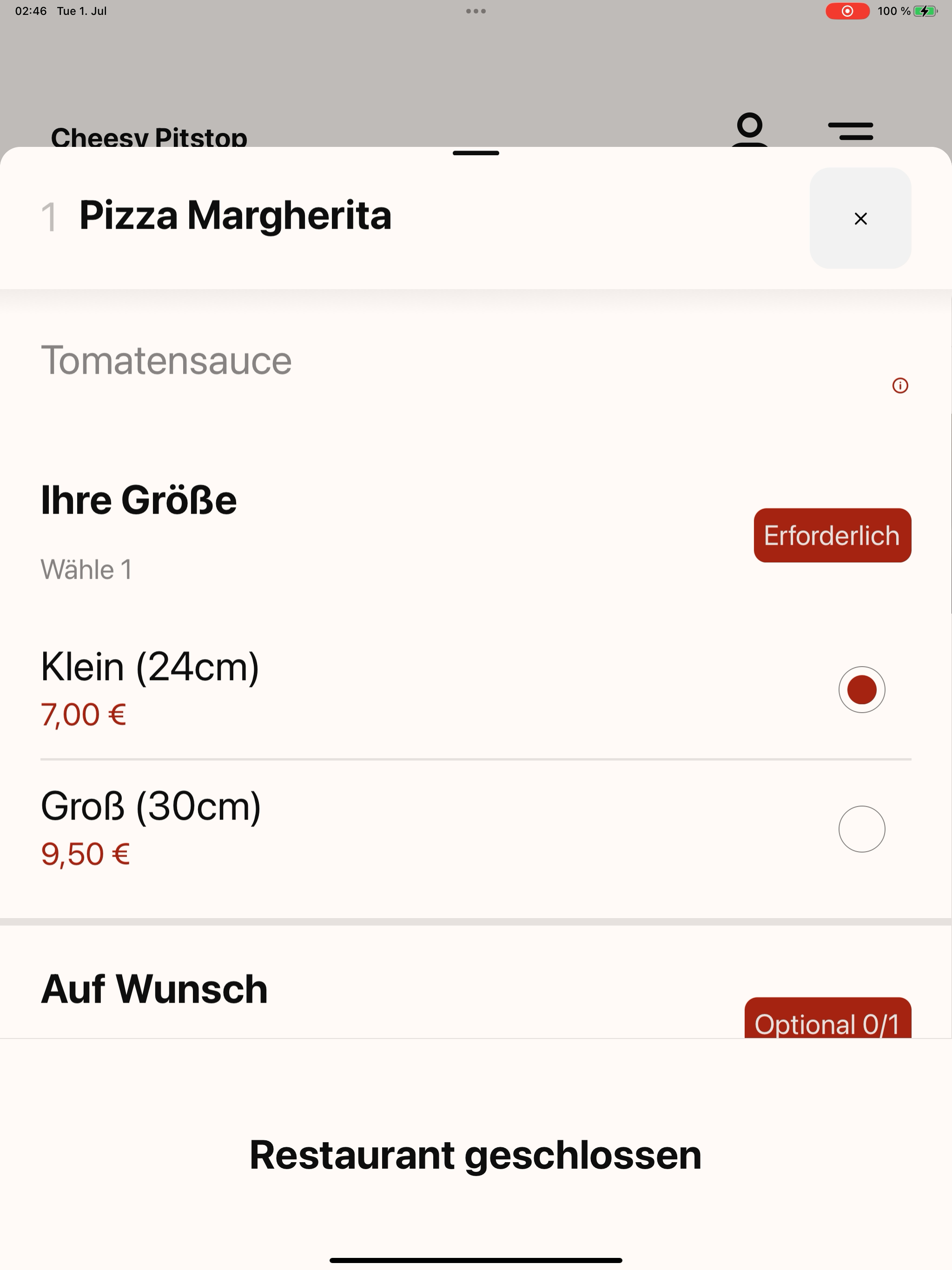Tap the Restaurant geschlossen button
This screenshot has height=1270, width=952.
(476, 1155)
